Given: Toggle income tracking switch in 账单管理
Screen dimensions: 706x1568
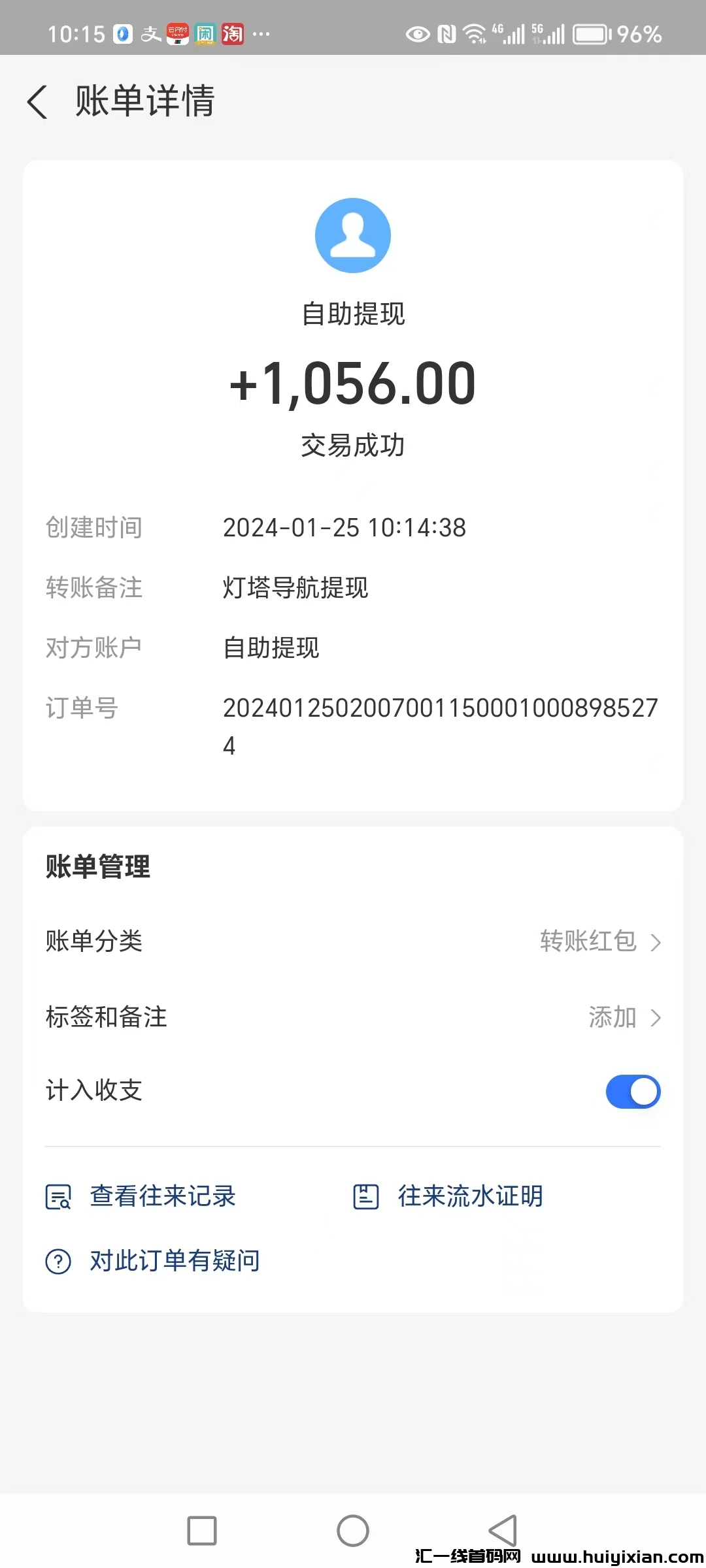Looking at the screenshot, I should pos(632,1091).
